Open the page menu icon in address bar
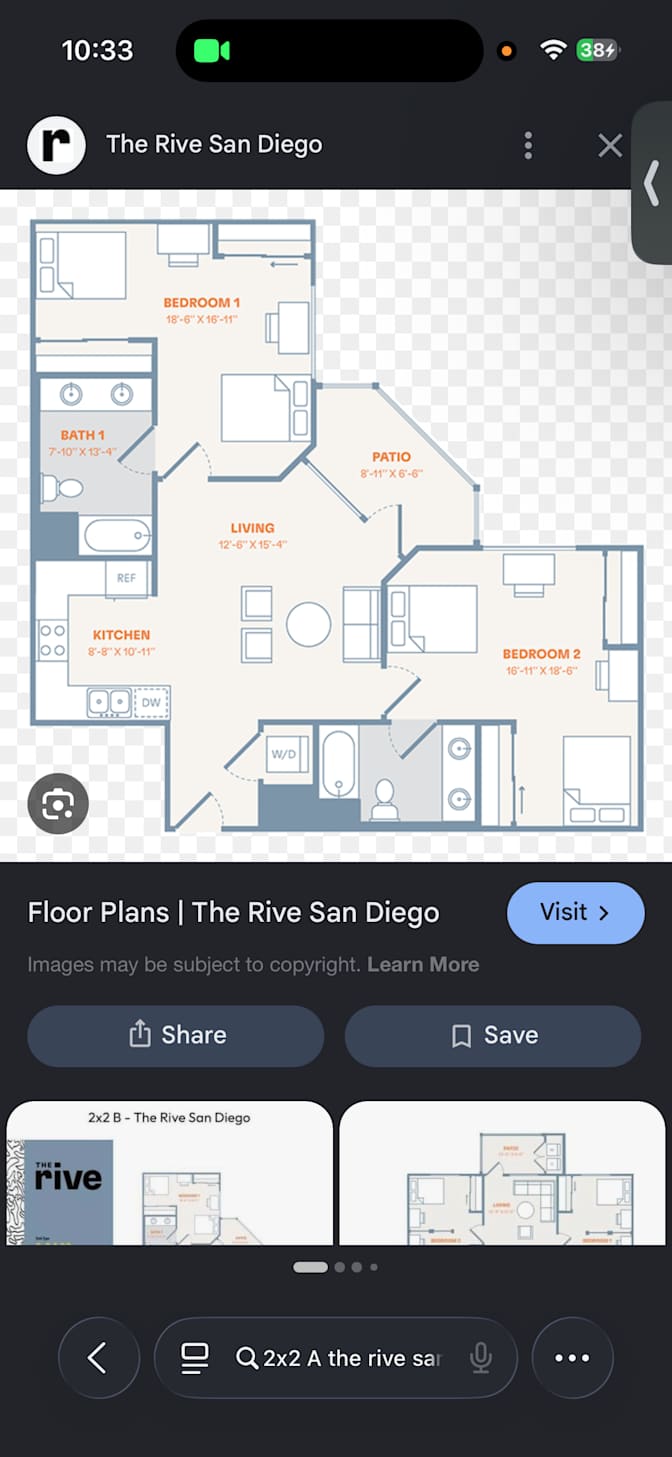This screenshot has width=672, height=1457. pos(194,1357)
